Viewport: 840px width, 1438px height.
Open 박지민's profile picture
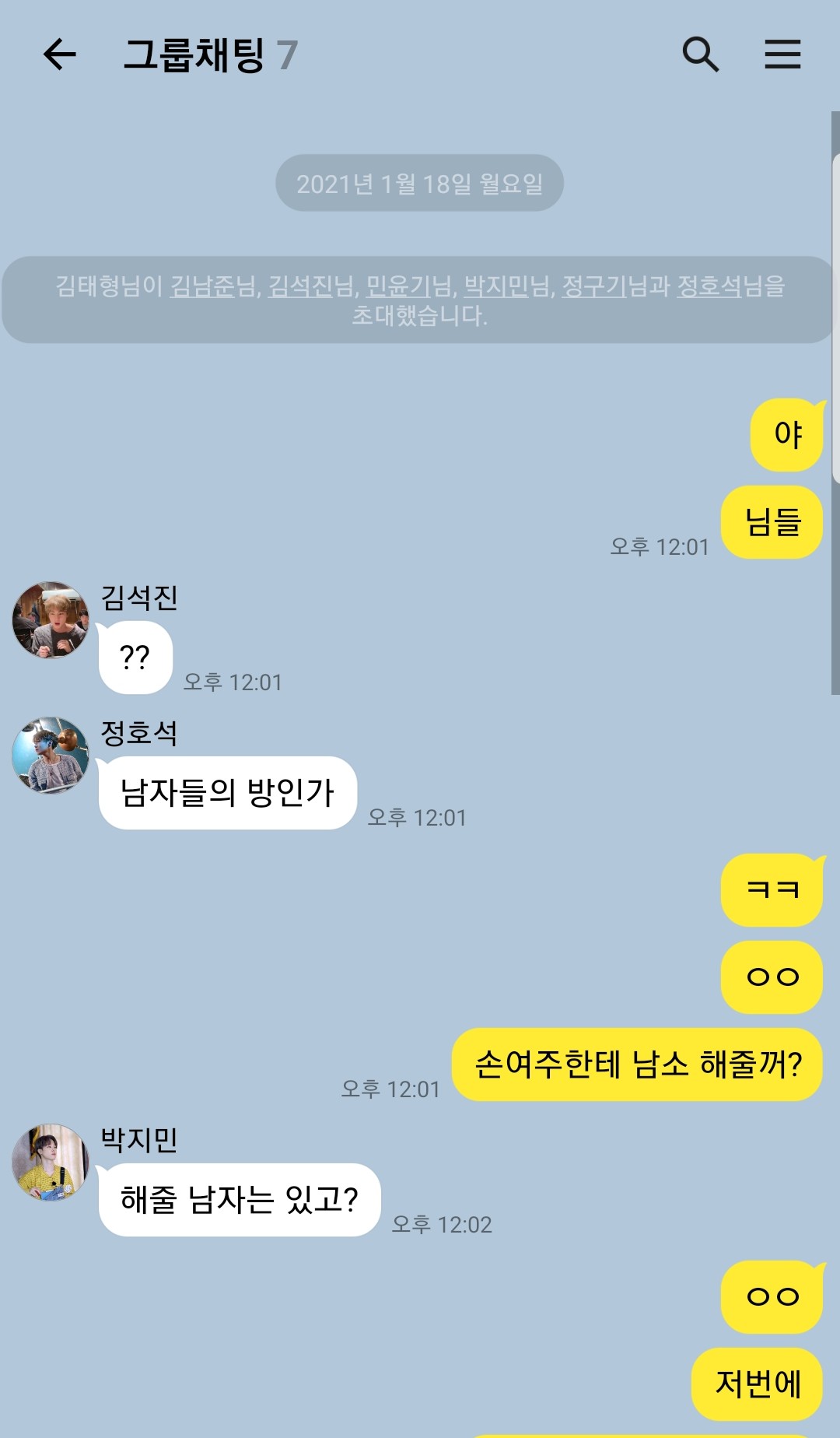tap(51, 1162)
